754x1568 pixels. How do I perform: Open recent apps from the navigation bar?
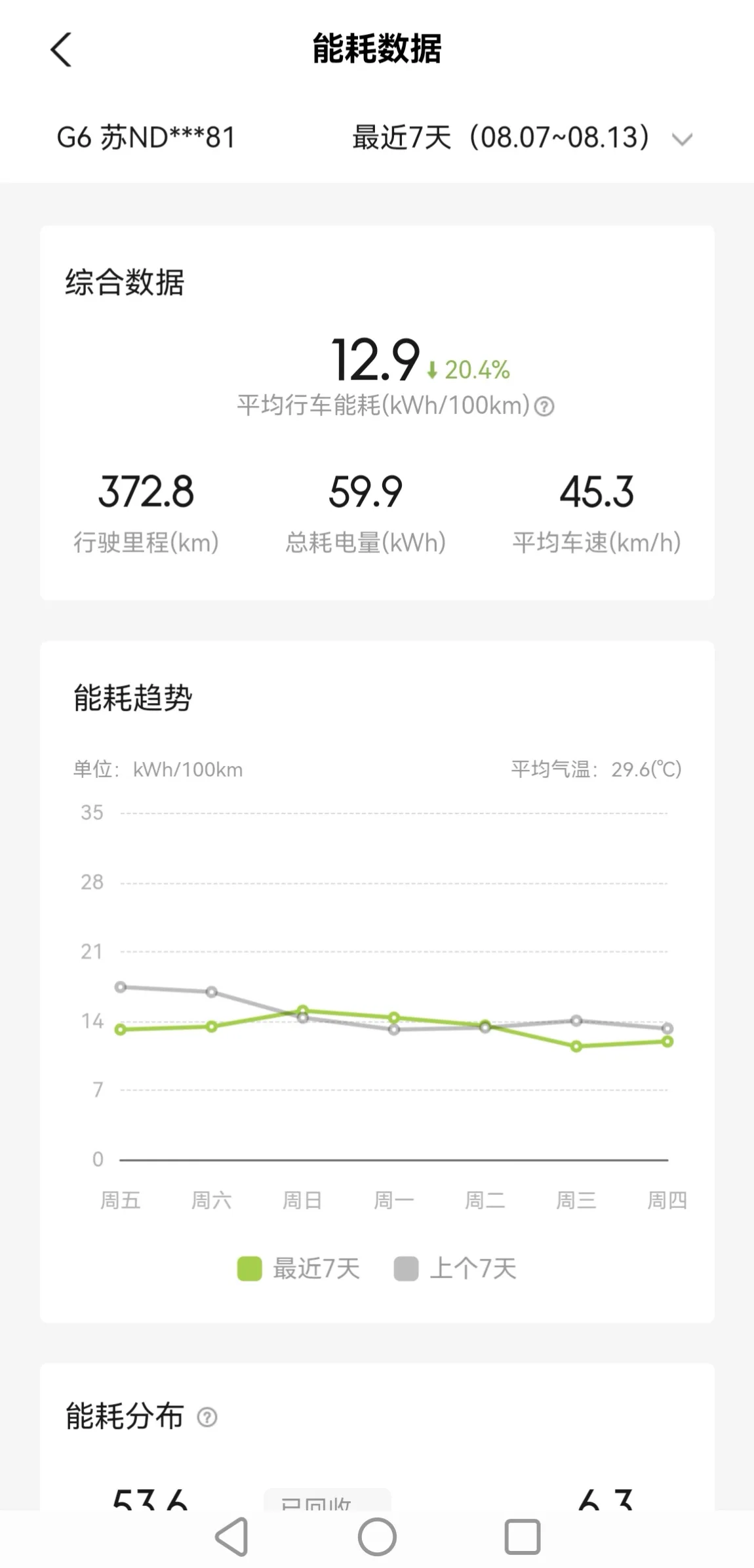523,1537
